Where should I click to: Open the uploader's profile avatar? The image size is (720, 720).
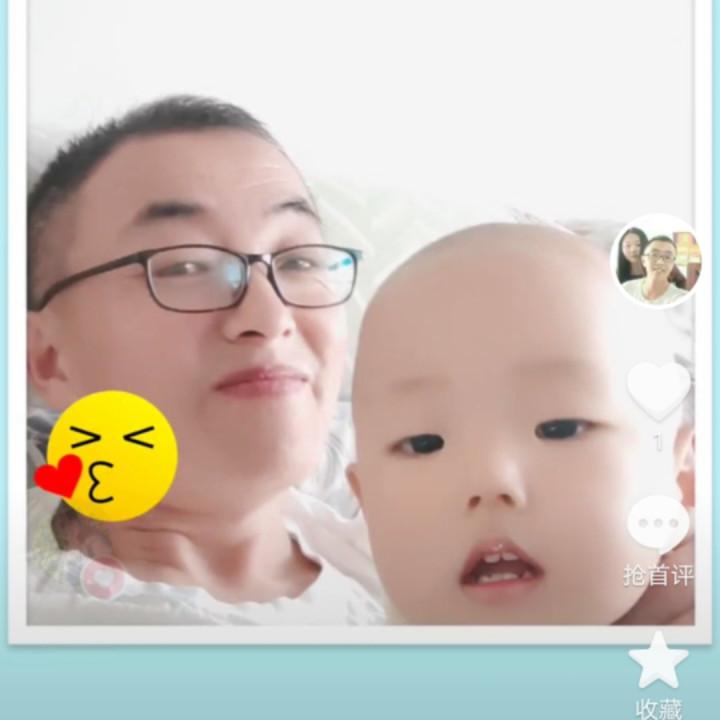655,261
